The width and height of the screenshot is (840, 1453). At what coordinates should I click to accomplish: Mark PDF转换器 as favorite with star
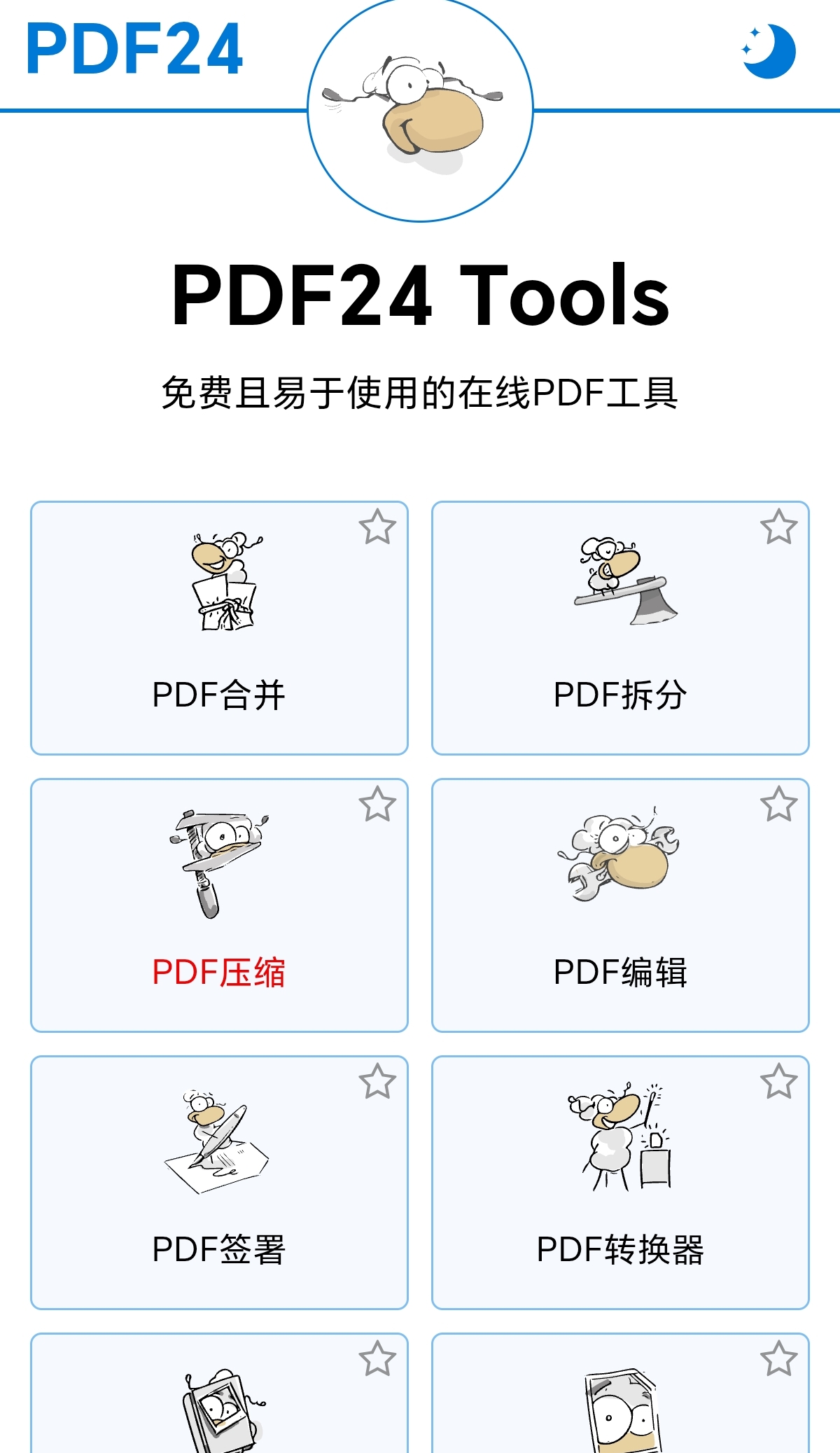tap(778, 1082)
